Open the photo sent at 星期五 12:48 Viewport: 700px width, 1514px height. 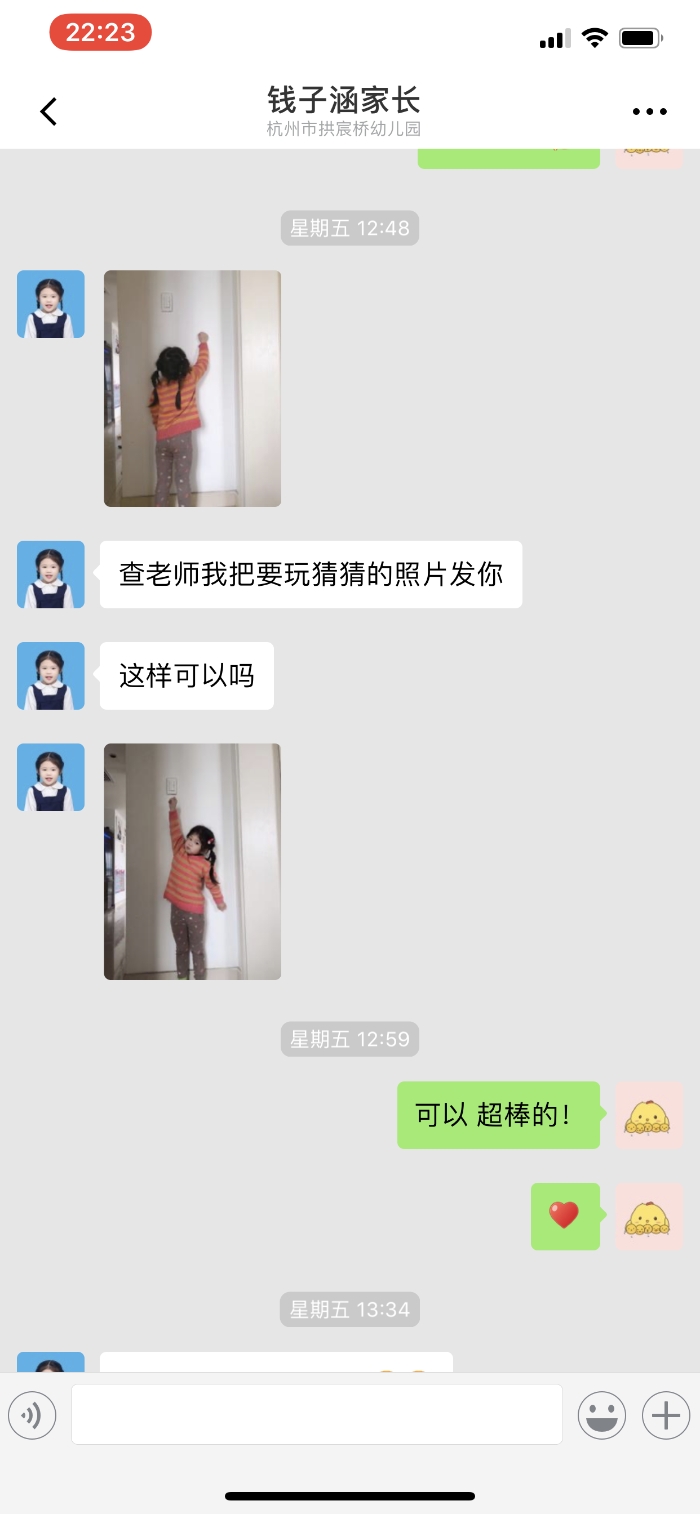point(192,388)
